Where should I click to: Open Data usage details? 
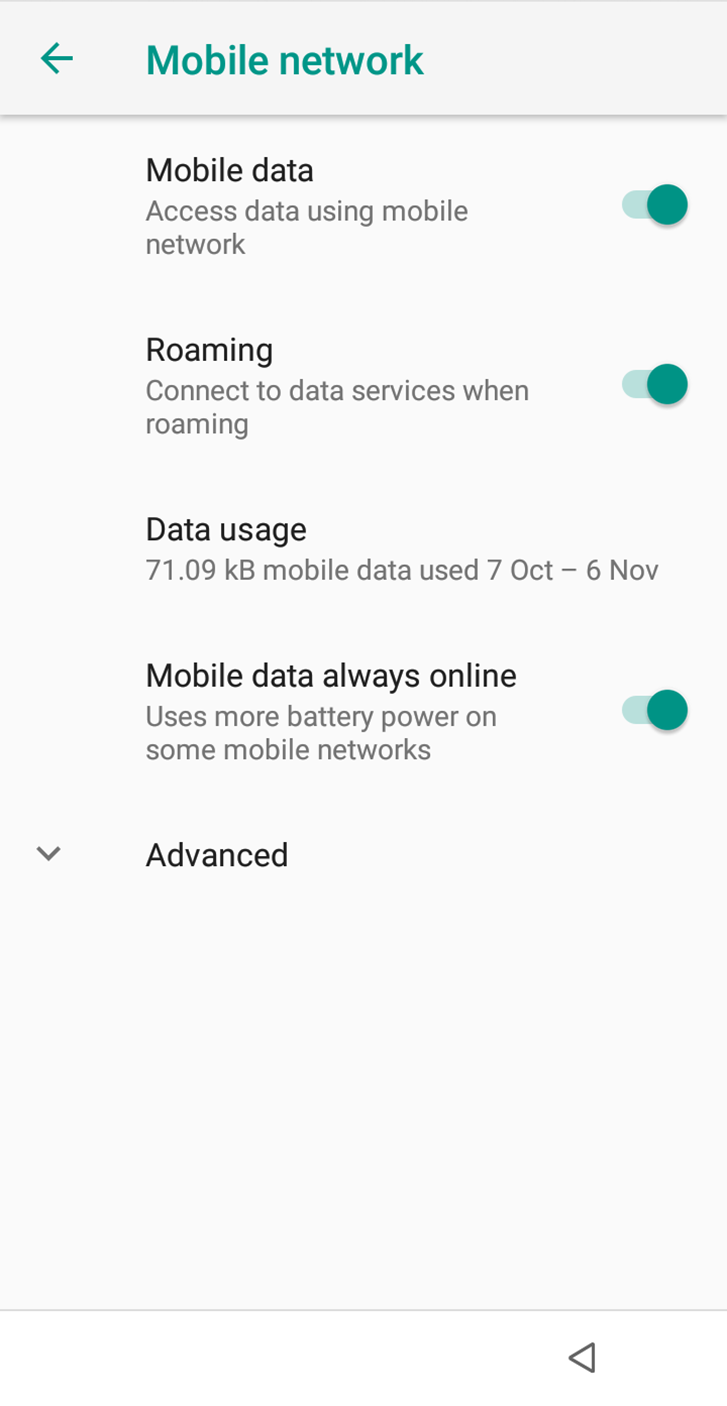click(x=400, y=549)
